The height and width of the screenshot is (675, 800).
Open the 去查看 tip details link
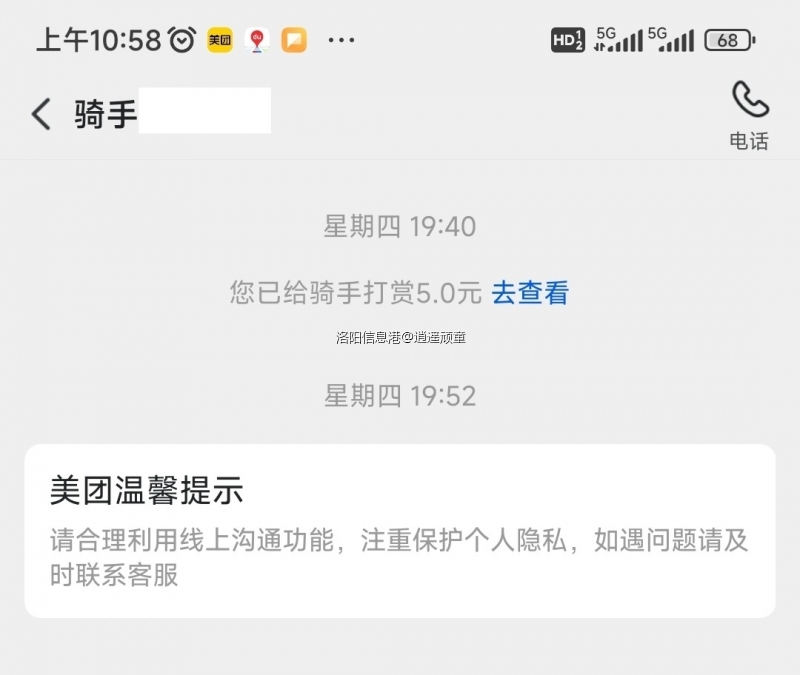pyautogui.click(x=530, y=293)
